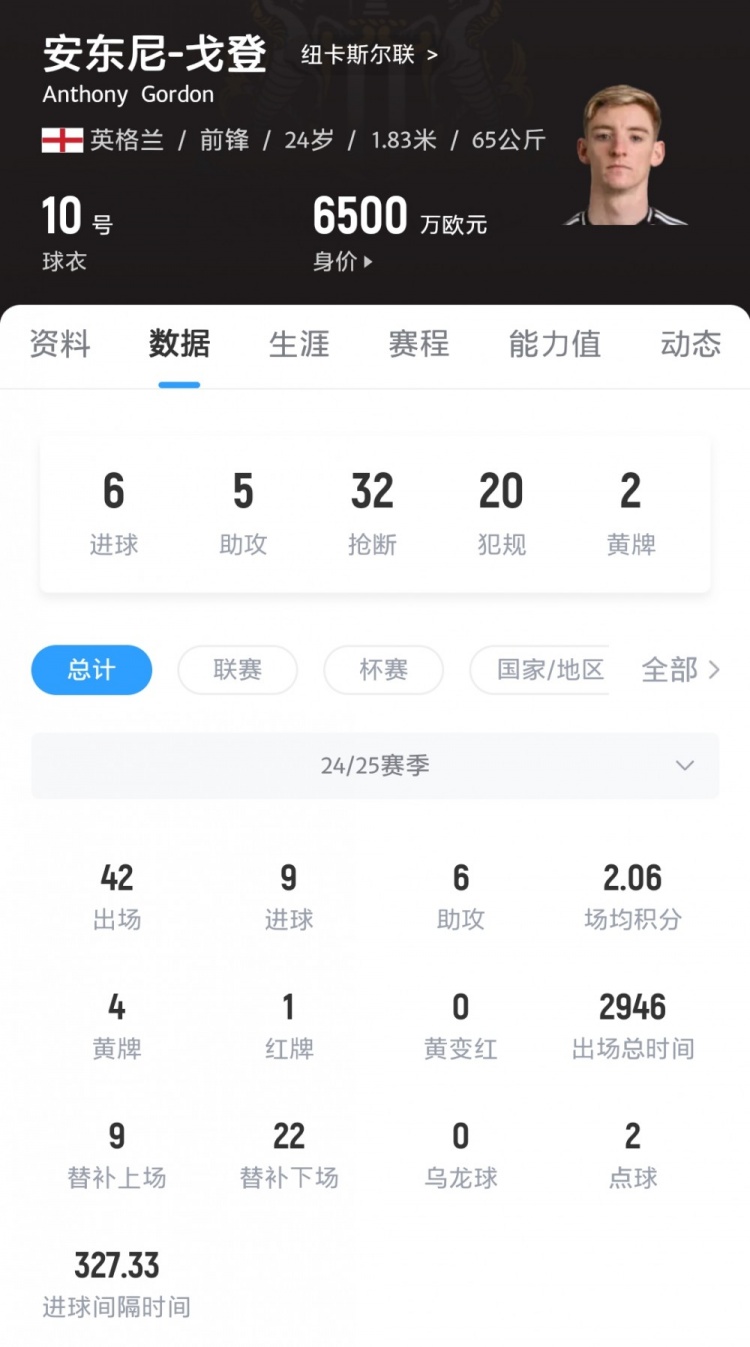
Task: Select the 数据 tab
Action: tap(180, 345)
